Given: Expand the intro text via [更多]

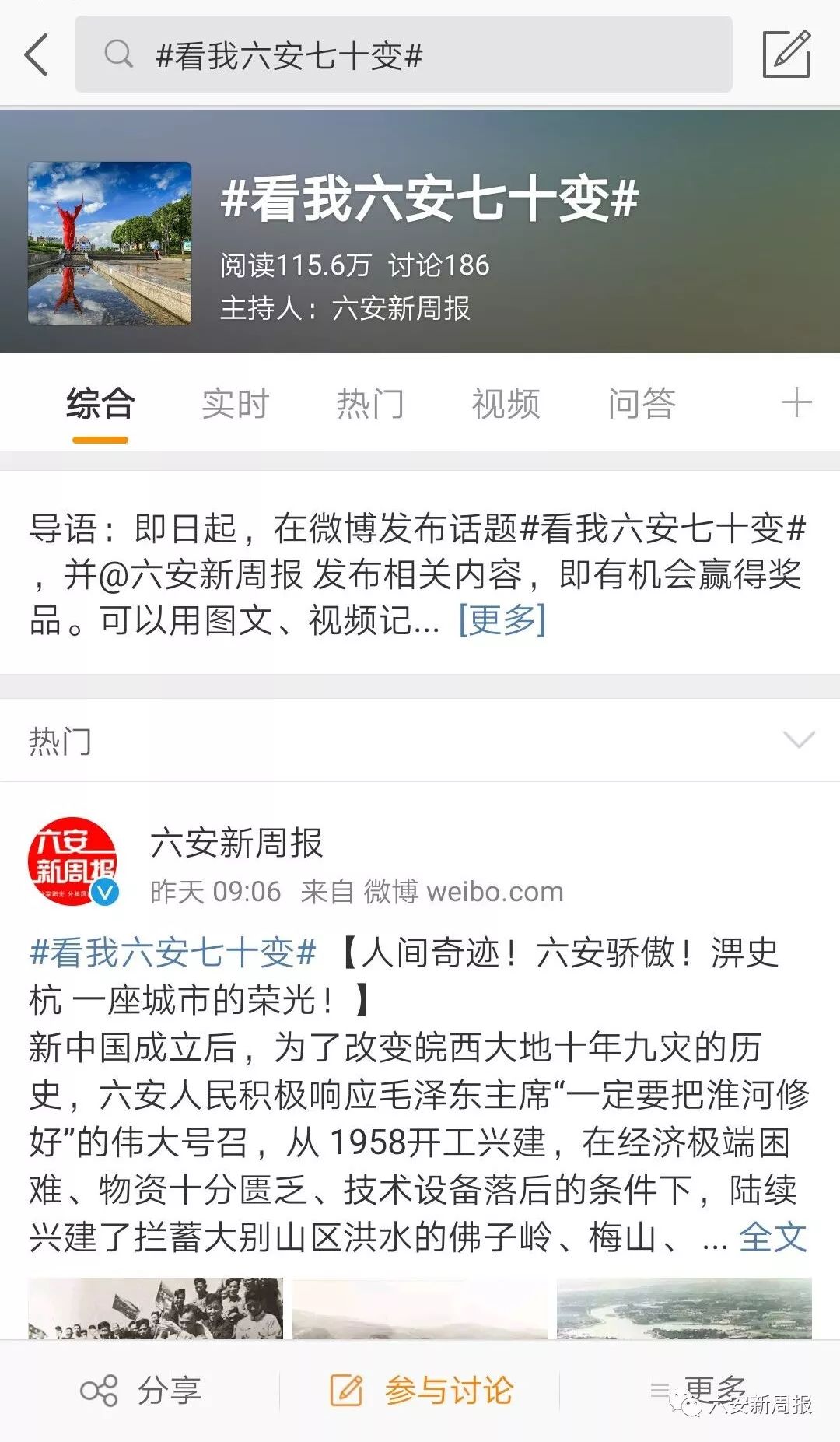Looking at the screenshot, I should 502,620.
